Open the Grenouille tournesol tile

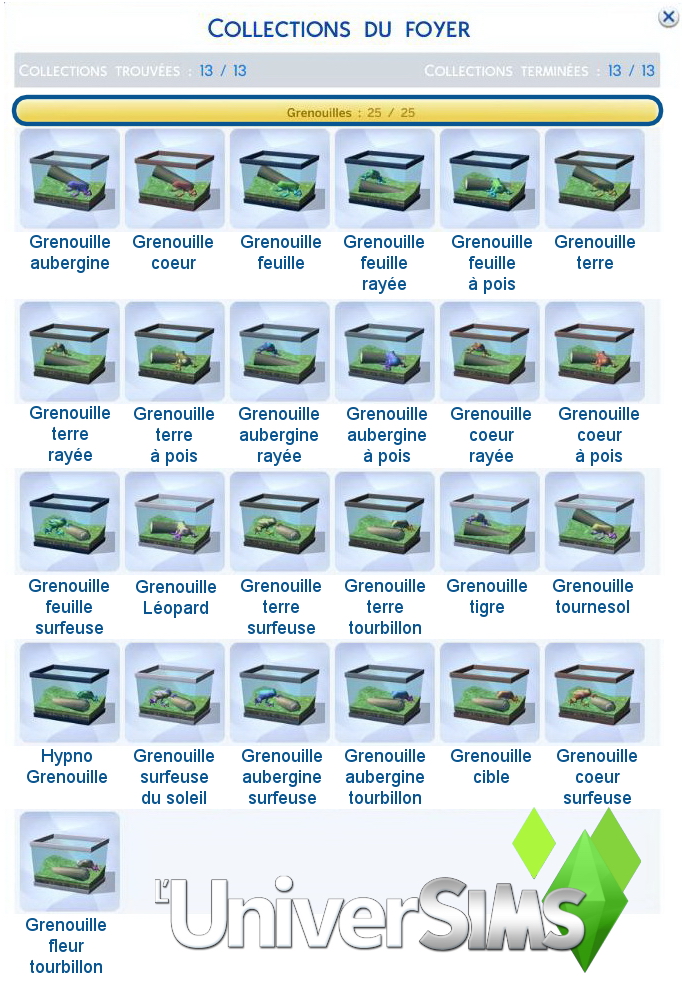[594, 522]
